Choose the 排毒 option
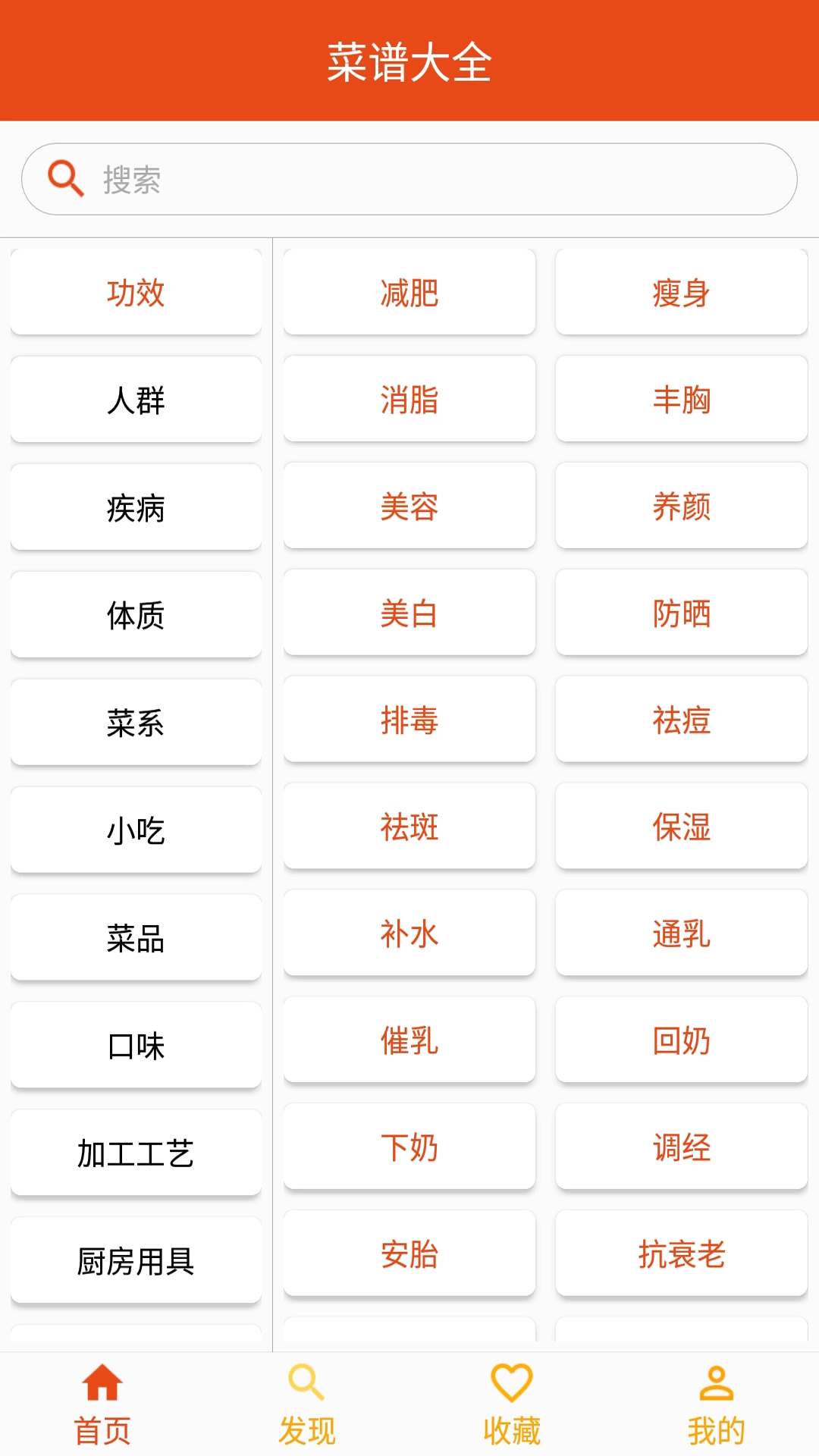This screenshot has width=819, height=1456. tap(409, 720)
